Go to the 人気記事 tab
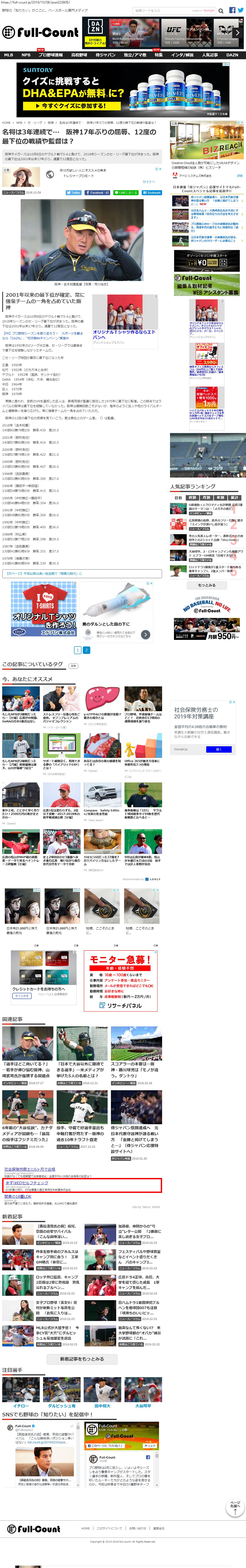Screen dimensions: 246x1568 [x=210, y=55]
